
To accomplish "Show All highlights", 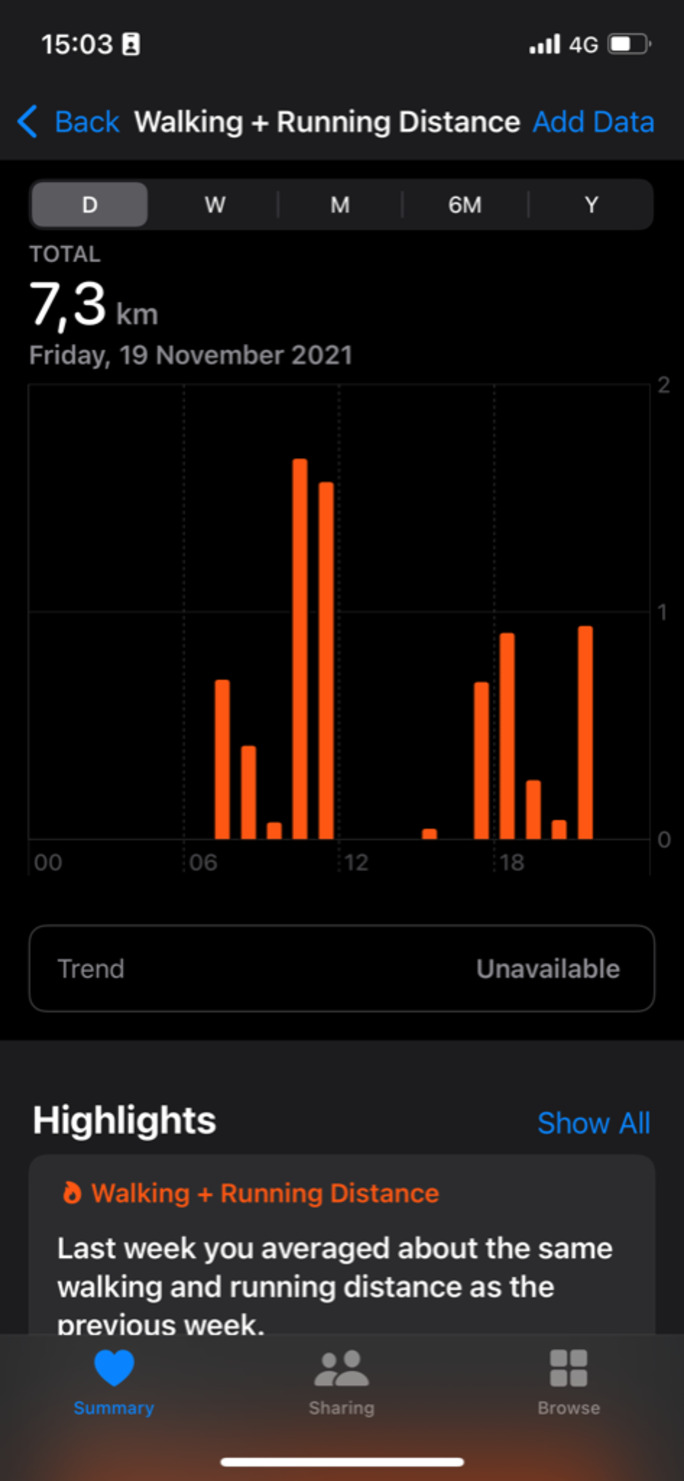I will 593,1123.
